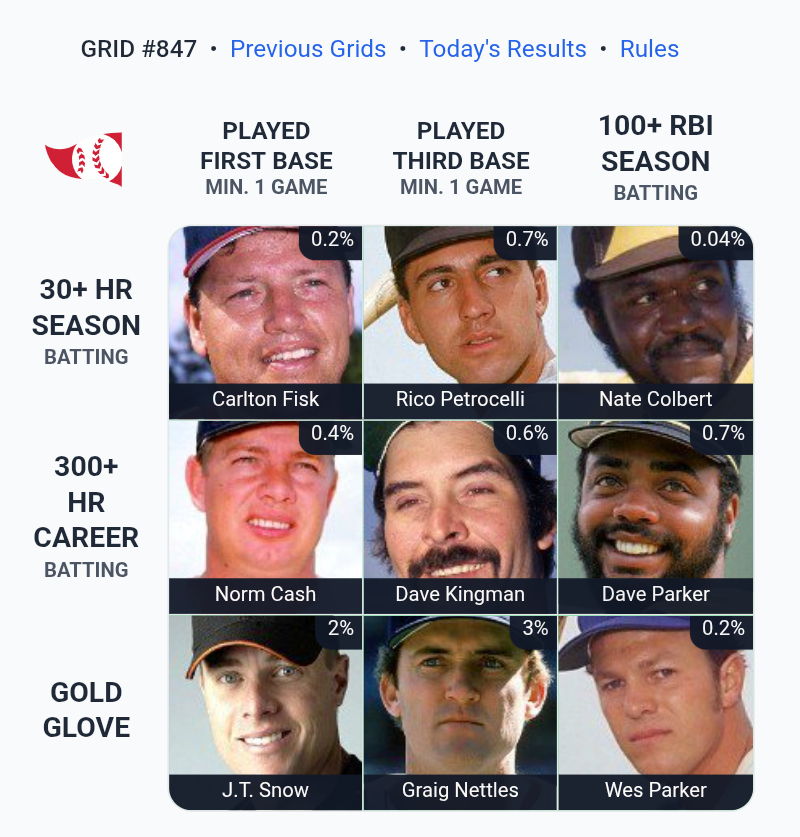Select the Carlton Fisk grid cell
Viewport: 800px width, 837px height.
(x=265, y=322)
